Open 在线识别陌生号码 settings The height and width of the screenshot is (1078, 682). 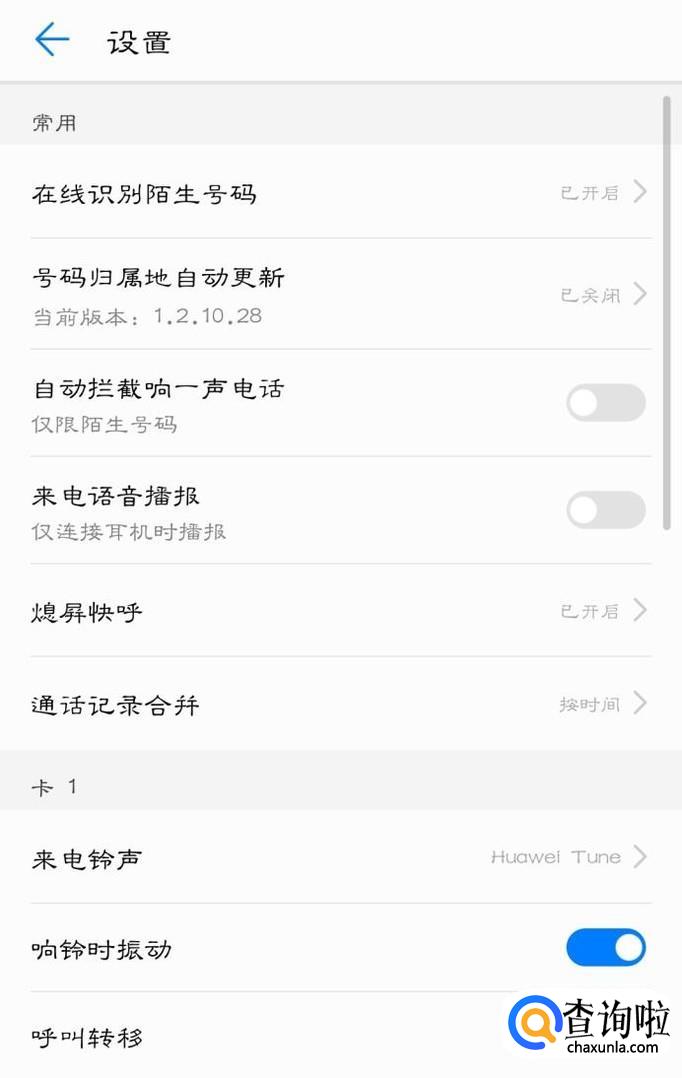pos(340,192)
